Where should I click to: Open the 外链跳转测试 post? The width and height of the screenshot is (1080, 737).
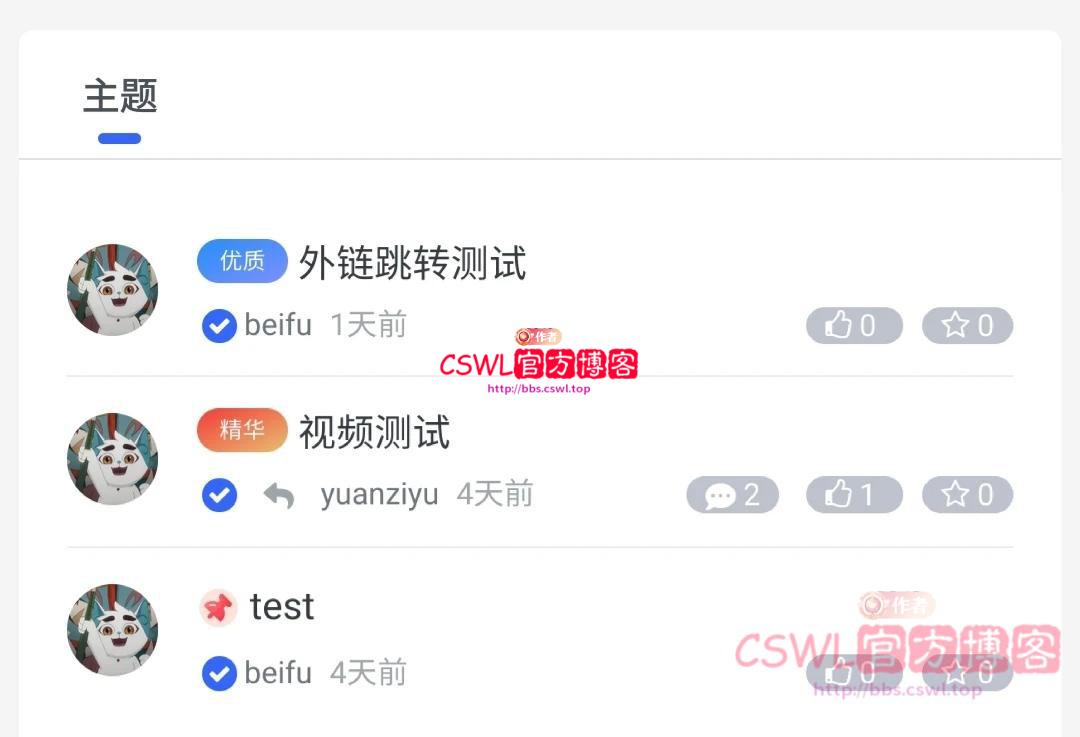coord(412,263)
